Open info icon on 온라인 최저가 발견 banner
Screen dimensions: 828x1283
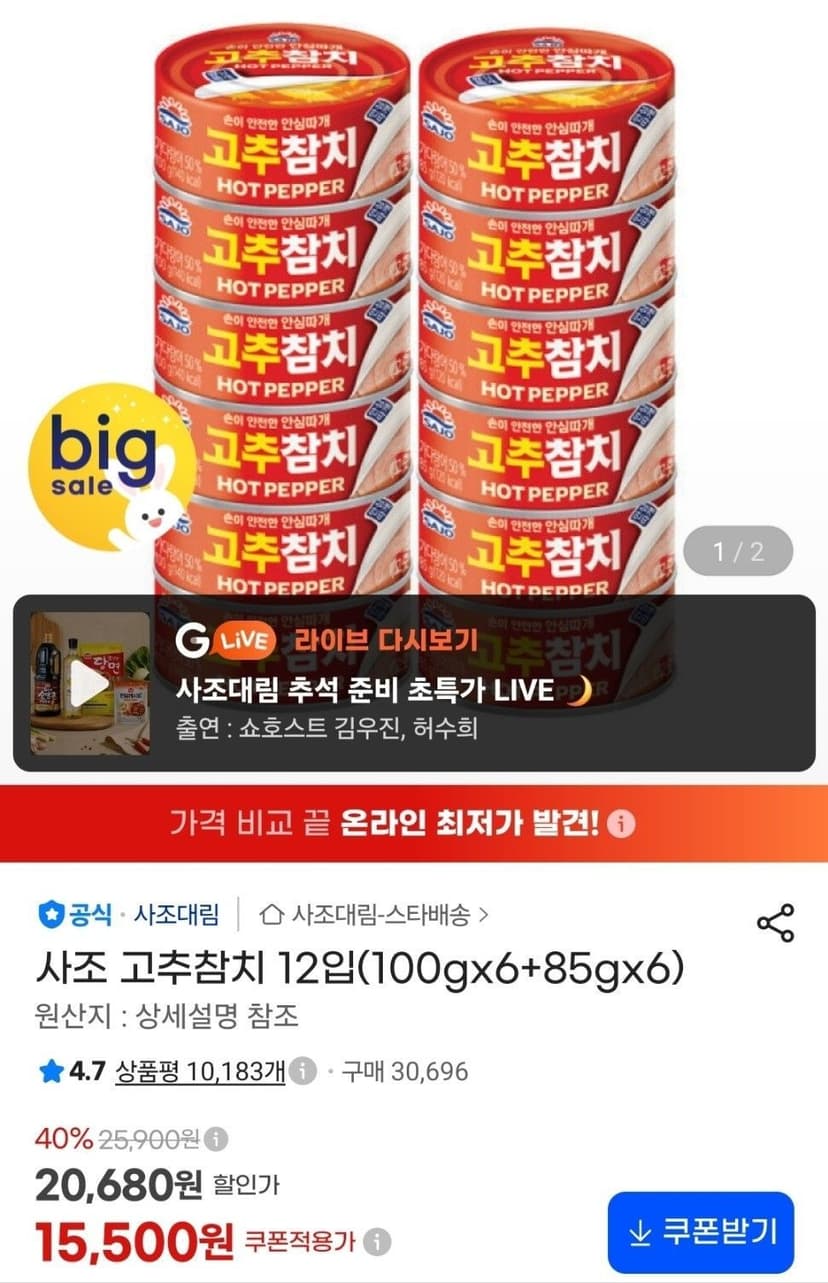(622, 824)
